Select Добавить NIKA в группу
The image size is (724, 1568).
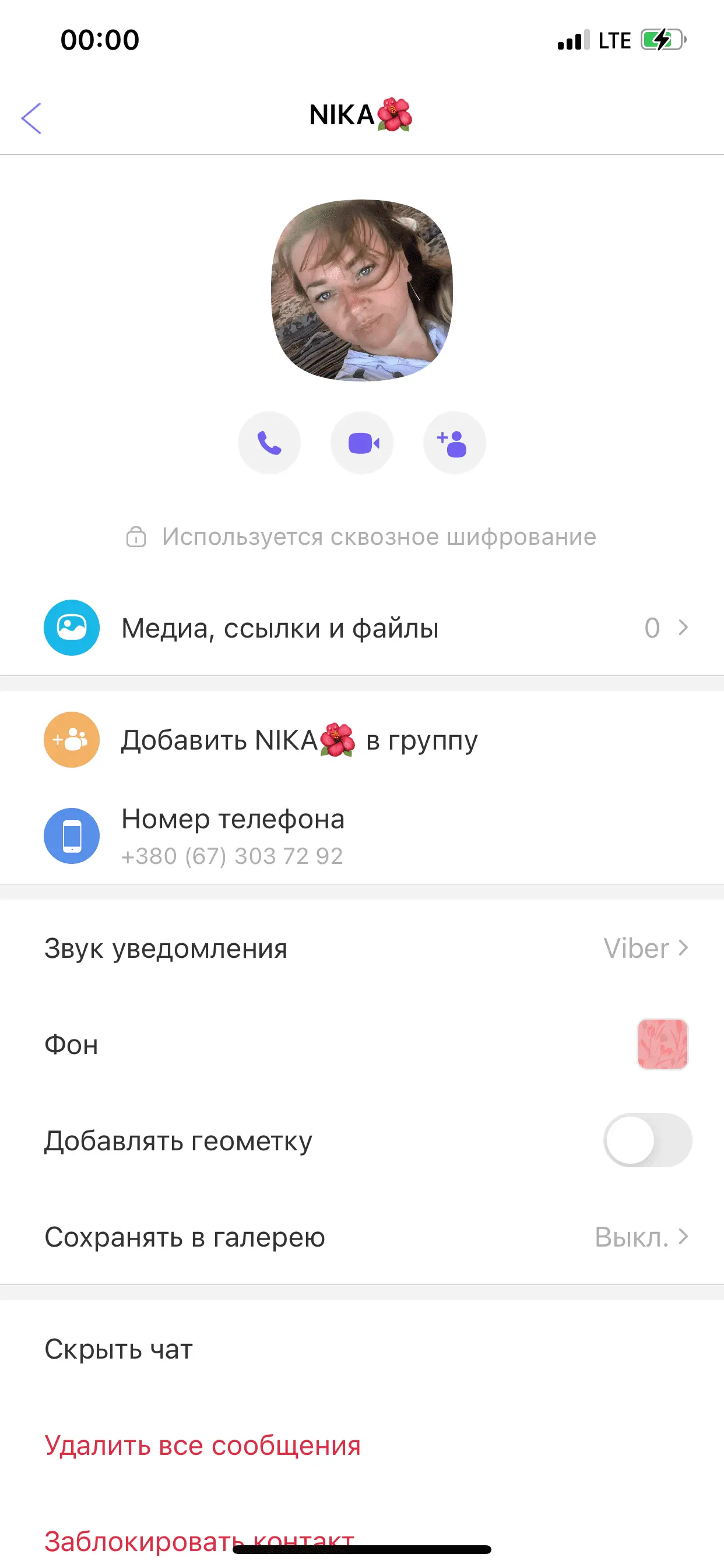click(299, 740)
